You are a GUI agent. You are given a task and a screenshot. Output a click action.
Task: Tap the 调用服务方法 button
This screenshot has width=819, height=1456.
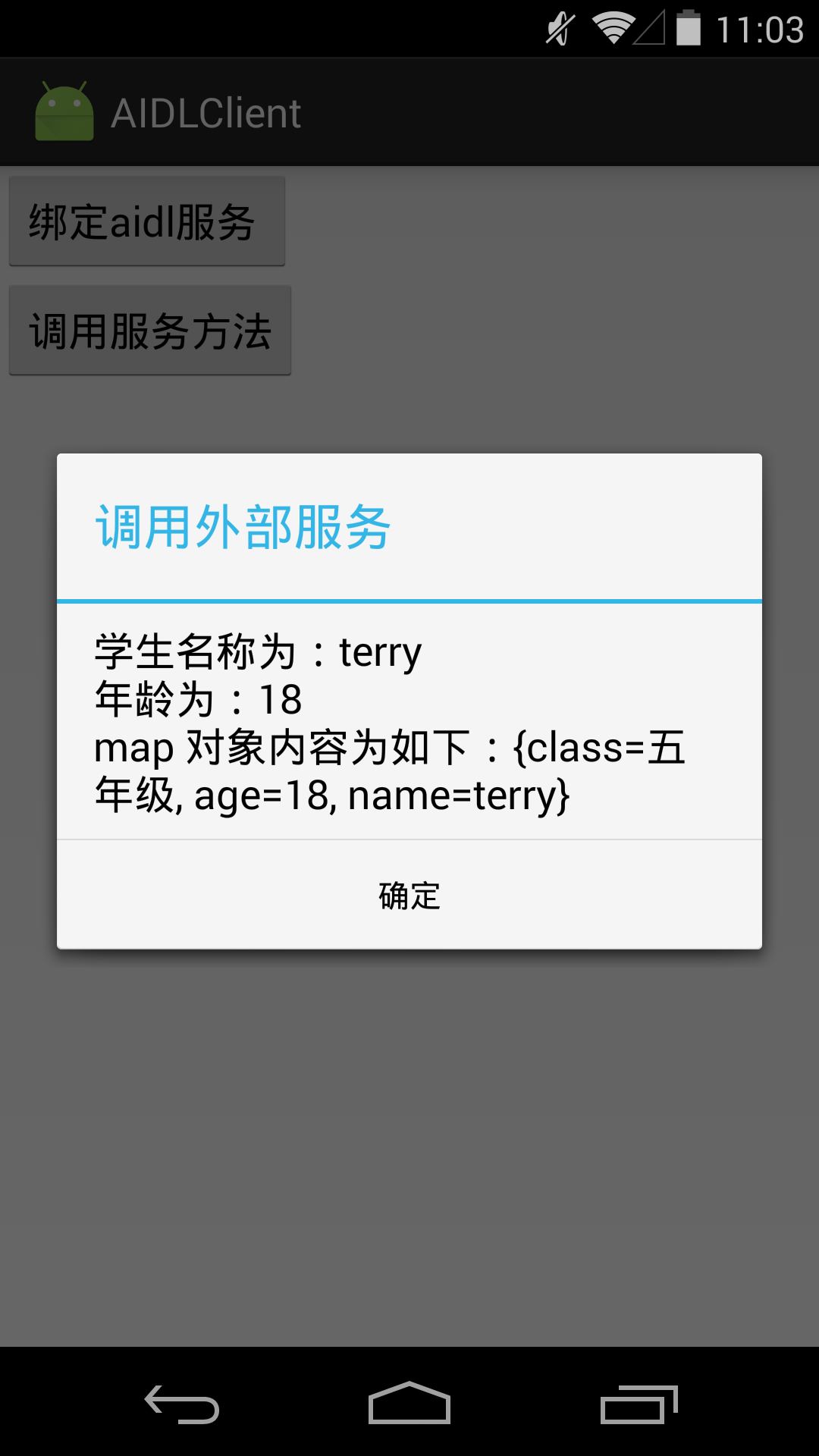(149, 331)
